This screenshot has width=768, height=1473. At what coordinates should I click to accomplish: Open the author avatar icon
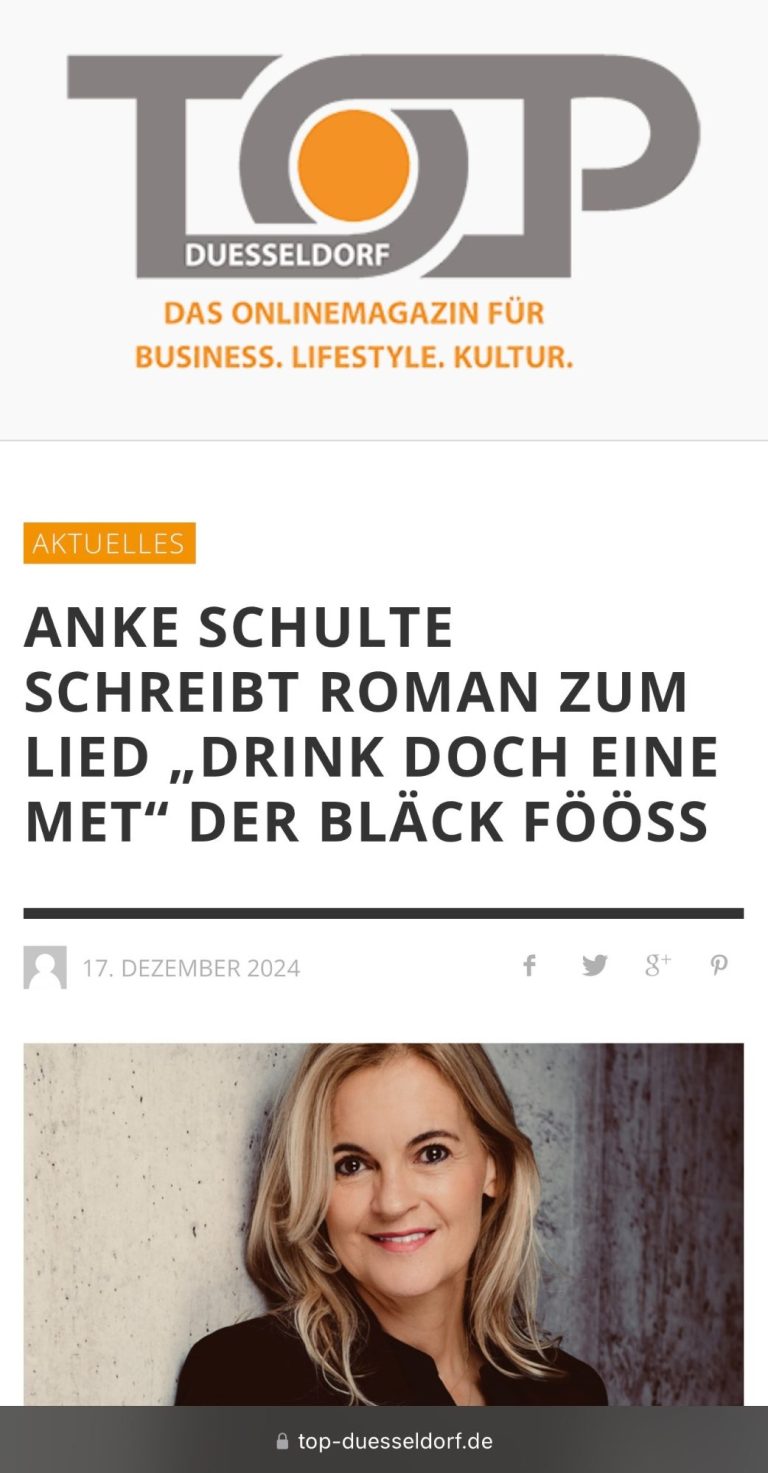[x=45, y=967]
